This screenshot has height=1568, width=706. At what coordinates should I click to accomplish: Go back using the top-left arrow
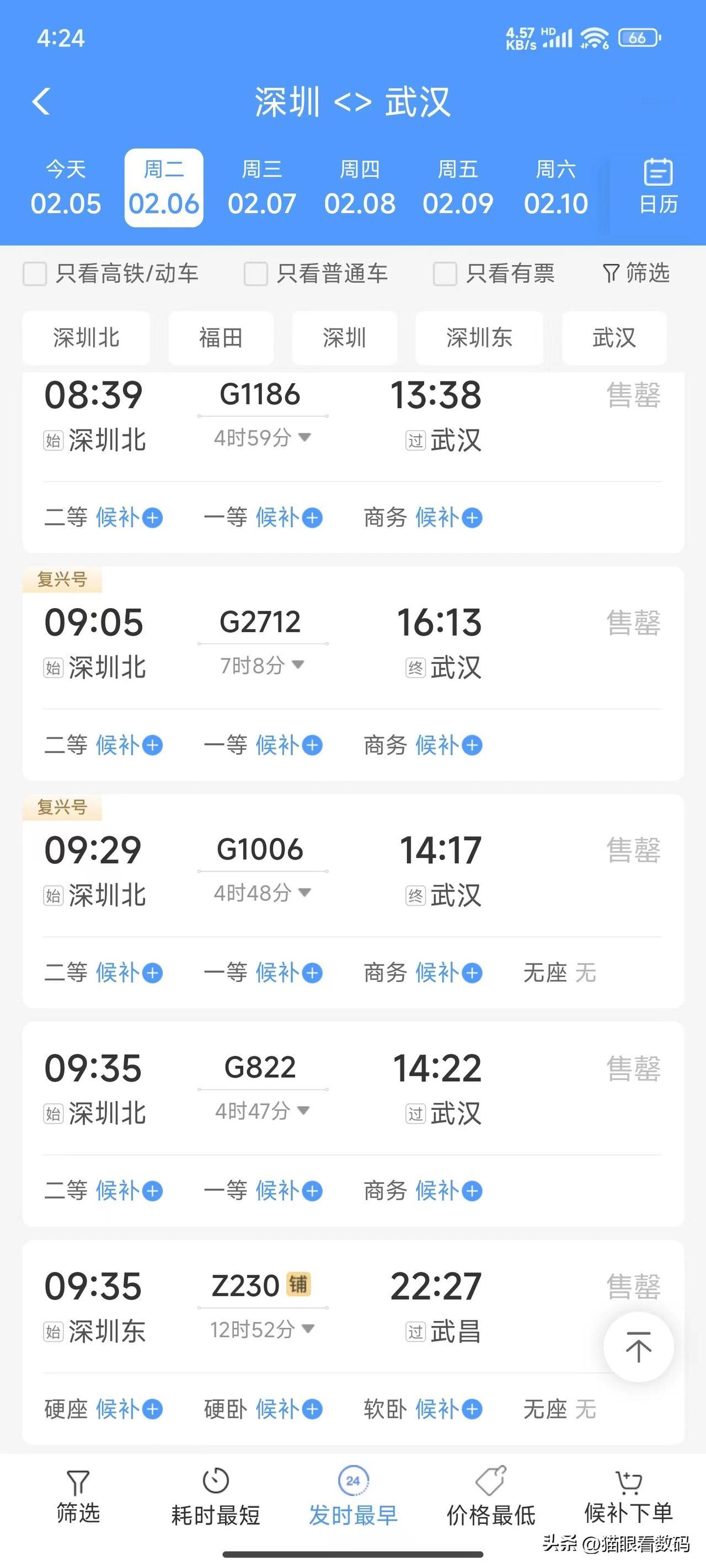[x=41, y=101]
